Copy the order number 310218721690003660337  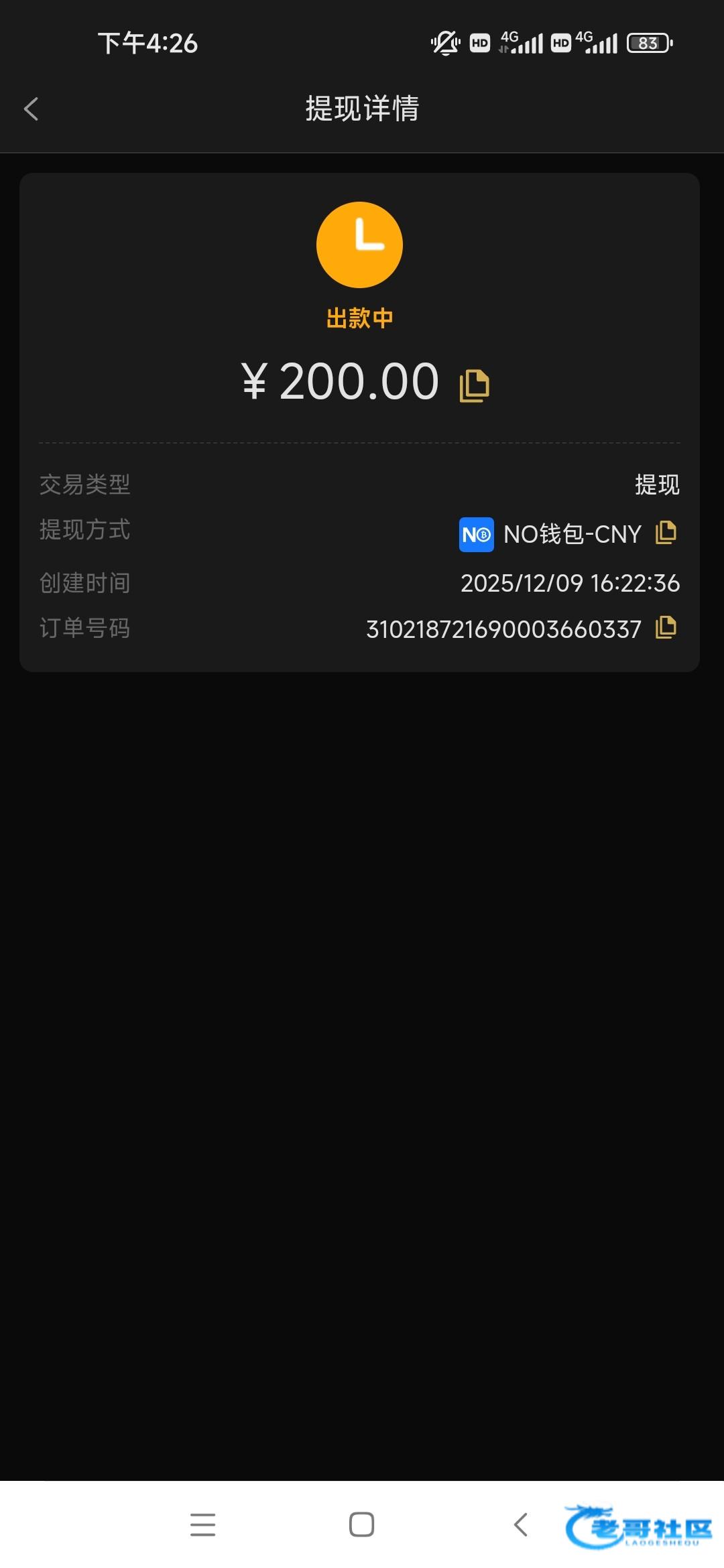click(x=666, y=628)
